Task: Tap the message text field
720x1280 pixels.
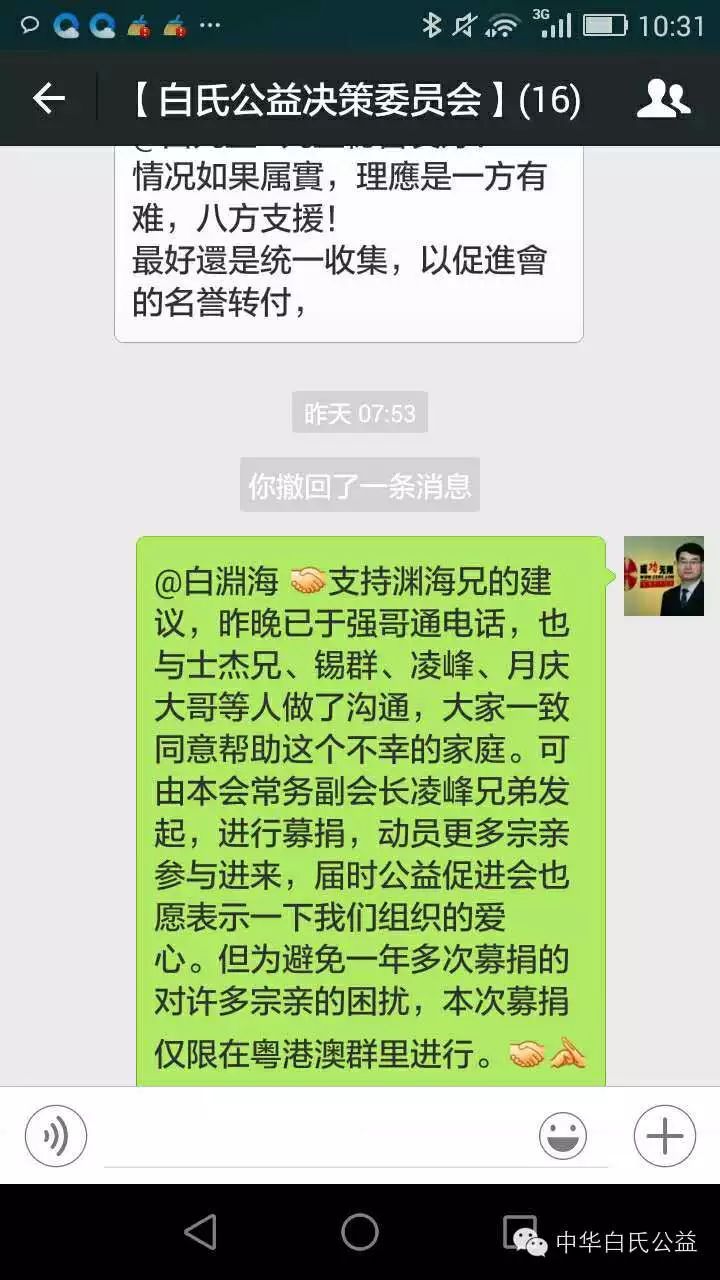Action: pos(310,1136)
